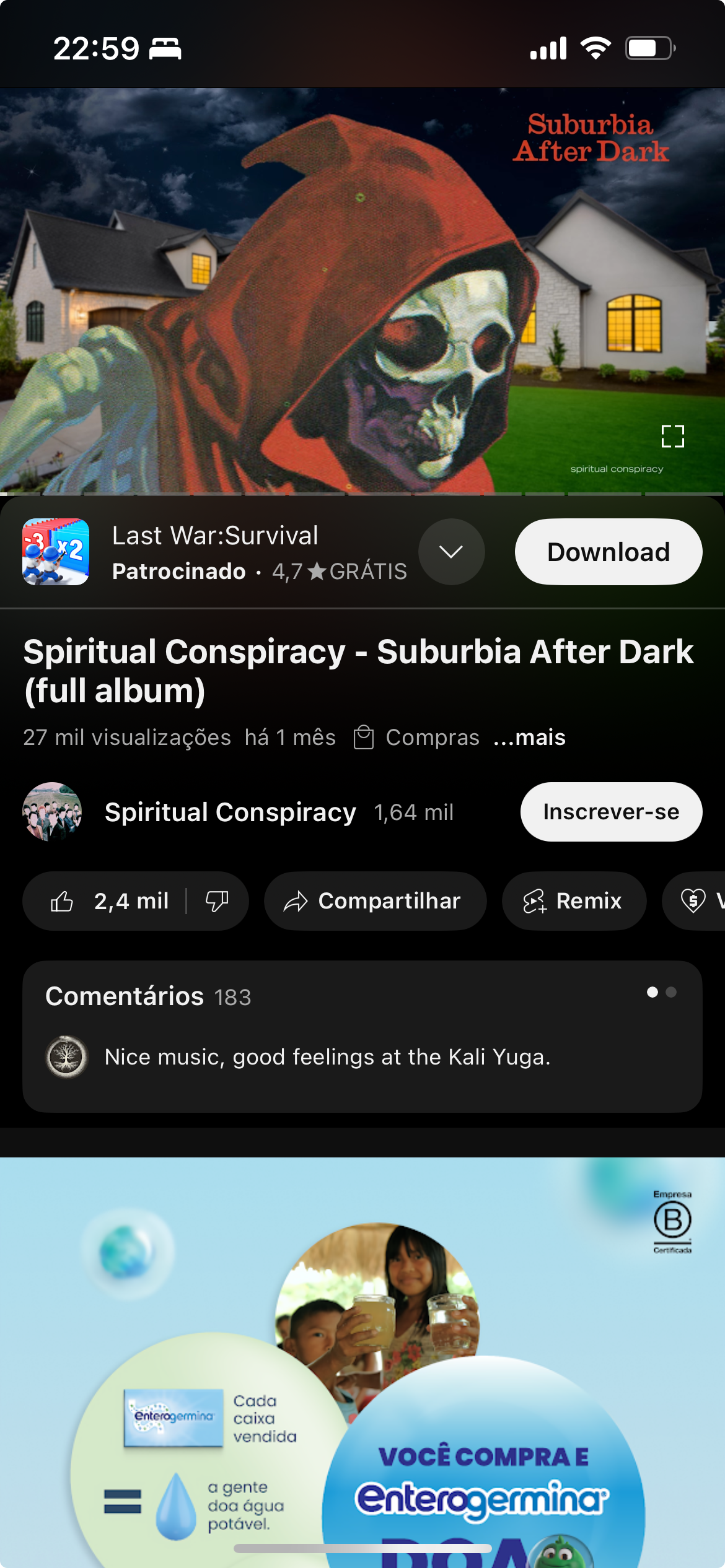
Task: Download the Last War:Survival app
Action: 609,552
